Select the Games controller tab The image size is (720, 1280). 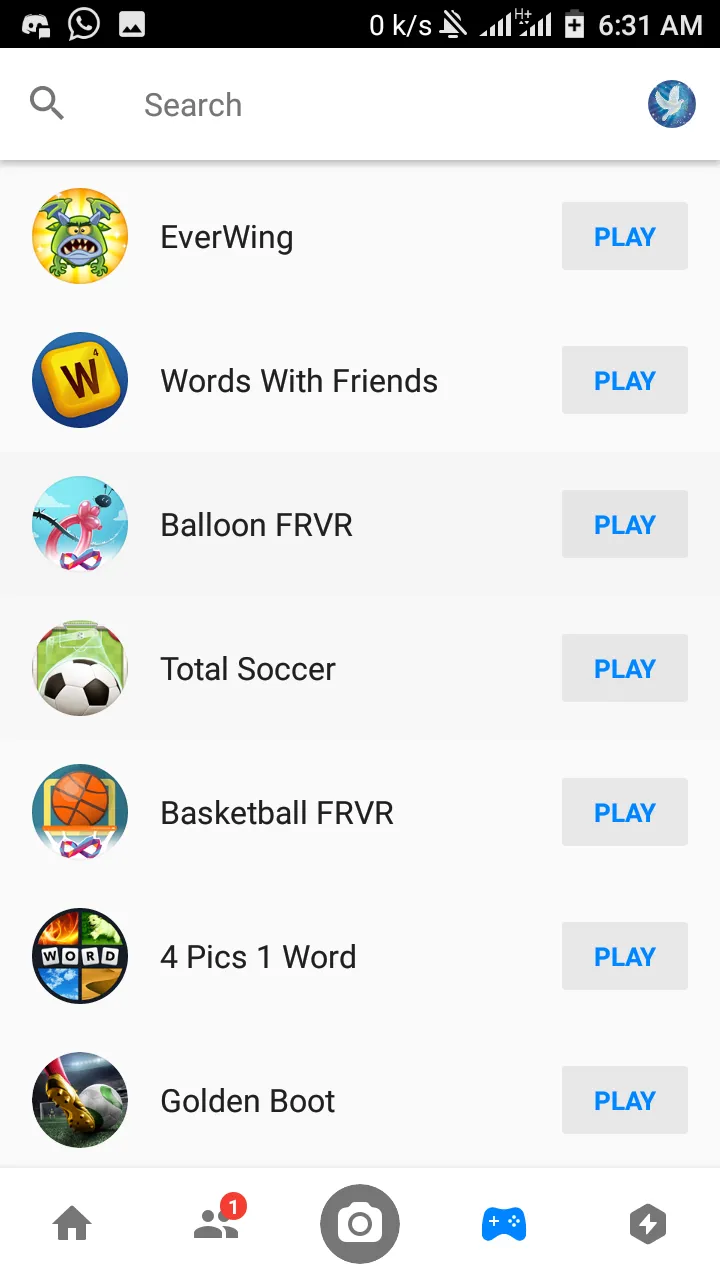[504, 1223]
